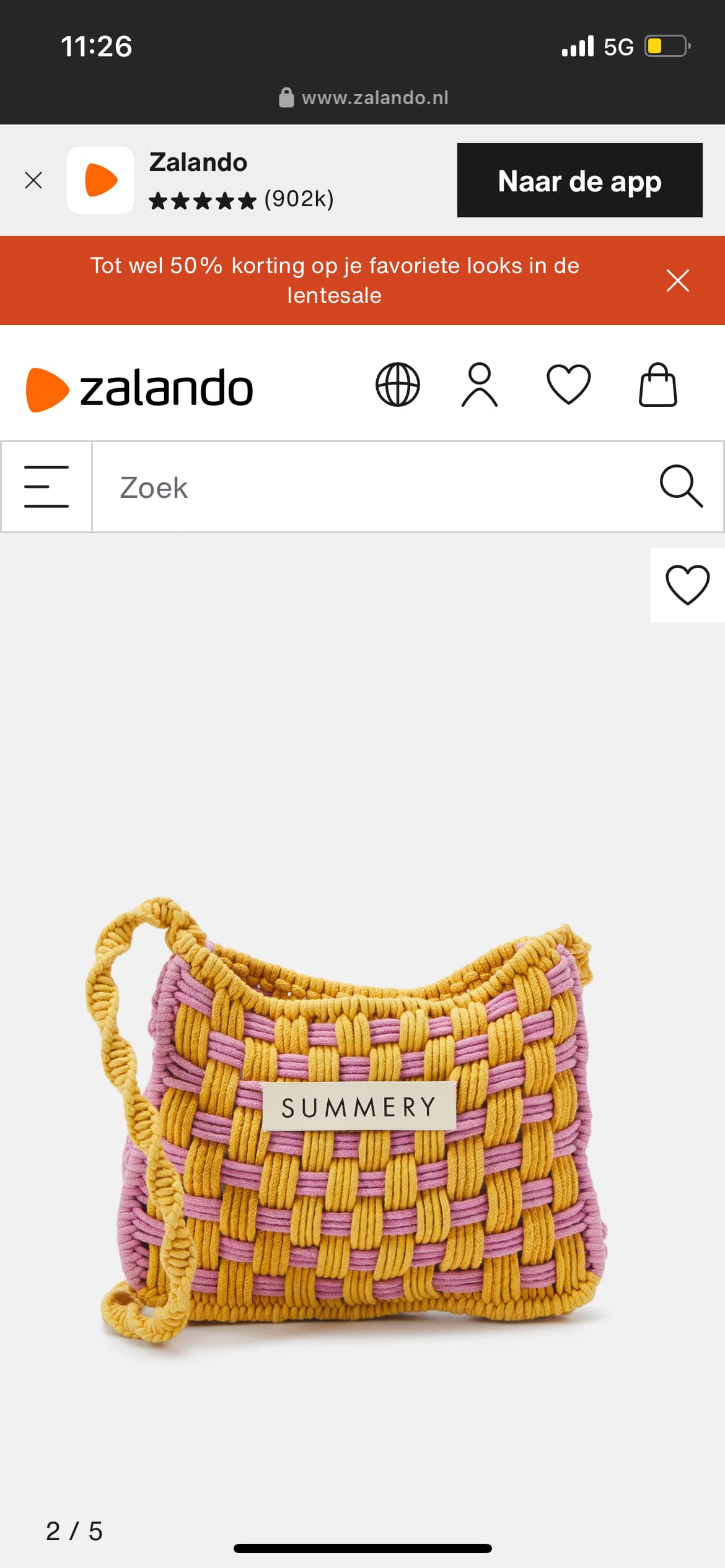Open the account profile icon
The width and height of the screenshot is (725, 1568).
pos(480,385)
